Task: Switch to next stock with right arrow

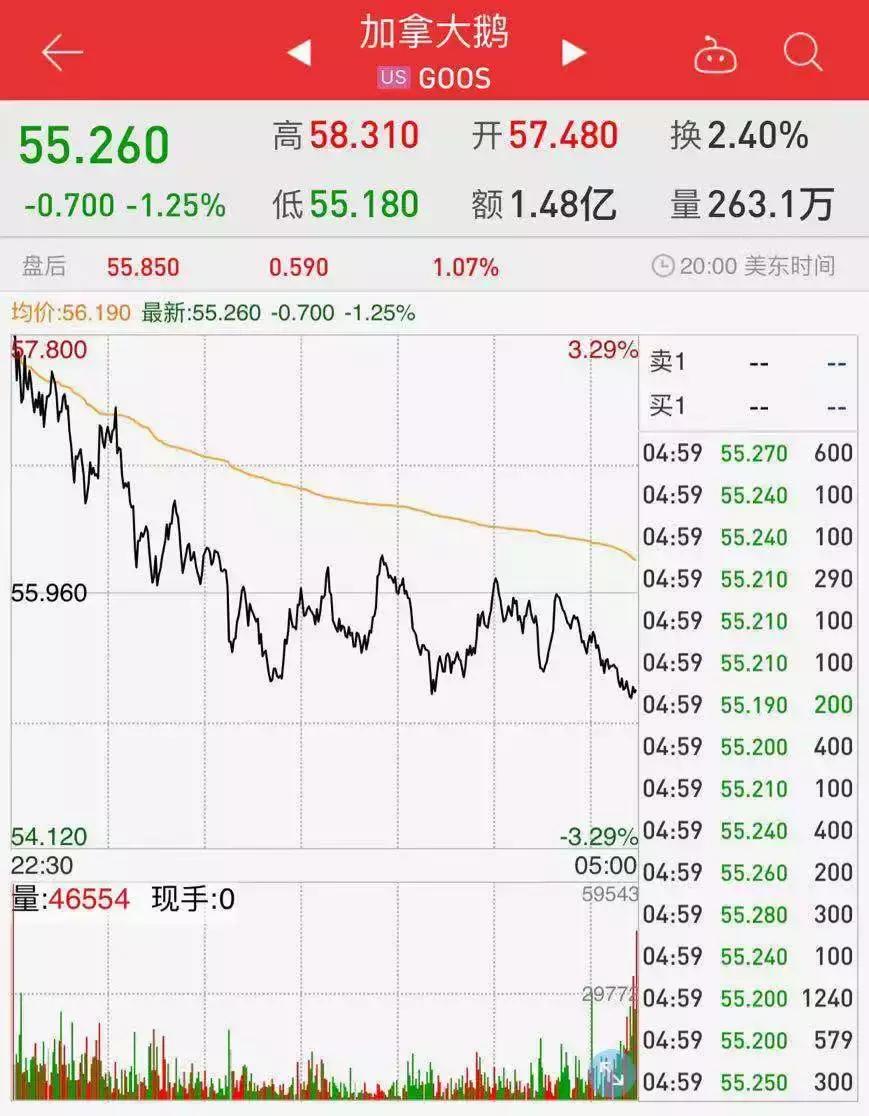Action: (x=572, y=52)
